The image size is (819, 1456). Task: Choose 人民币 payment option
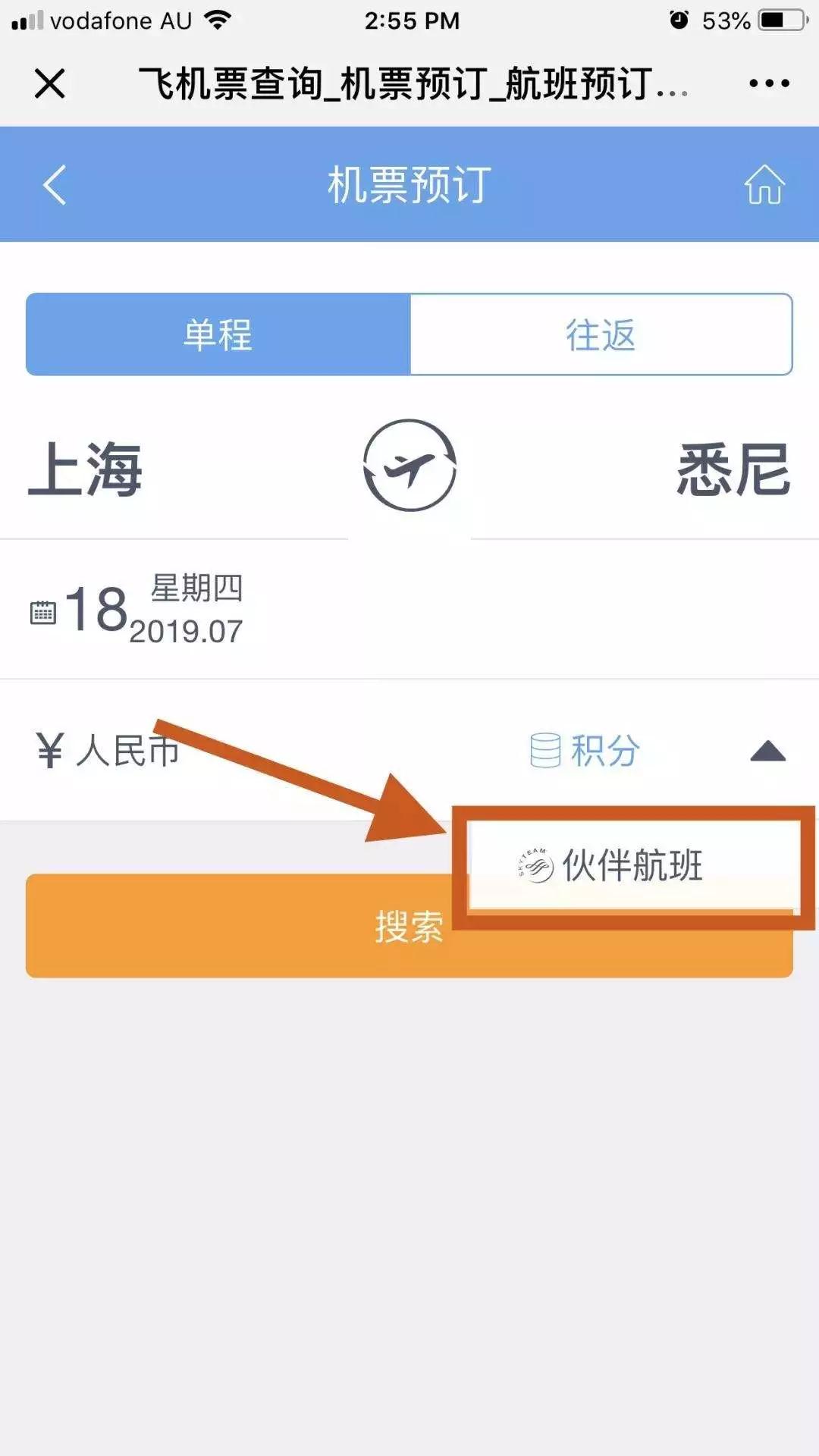[108, 751]
